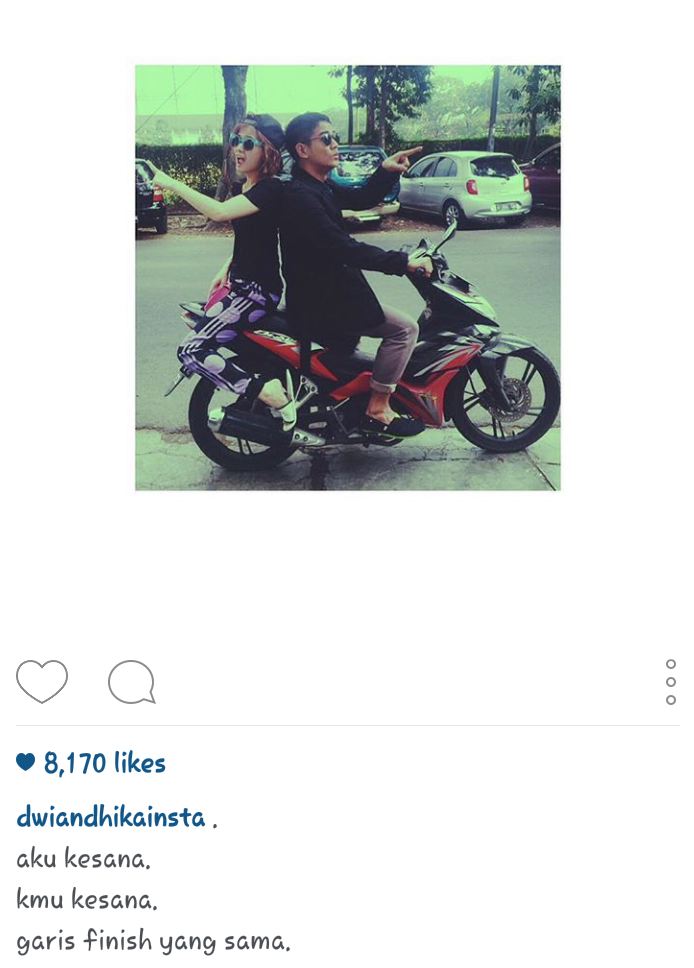The width and height of the screenshot is (694, 968).
Task: Like the post with the heart icon
Action: [42, 682]
